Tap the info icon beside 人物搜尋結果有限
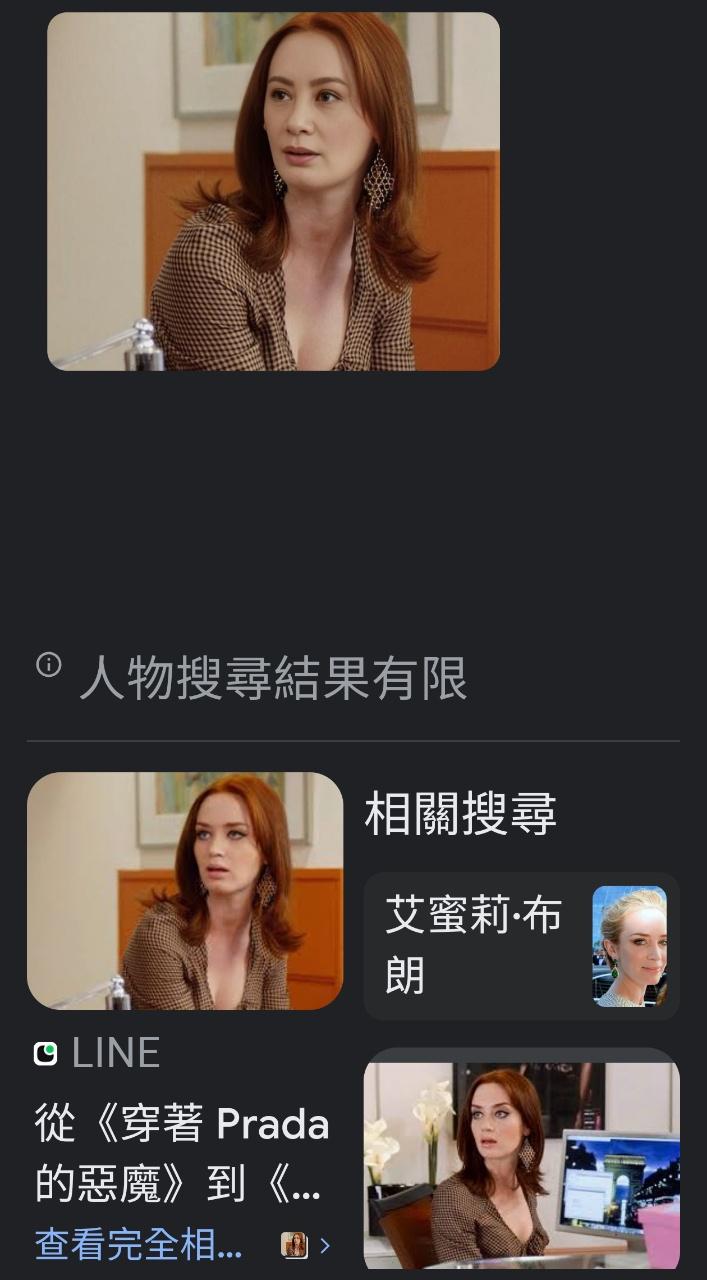Screen dimensions: 707x1280 click(48, 665)
